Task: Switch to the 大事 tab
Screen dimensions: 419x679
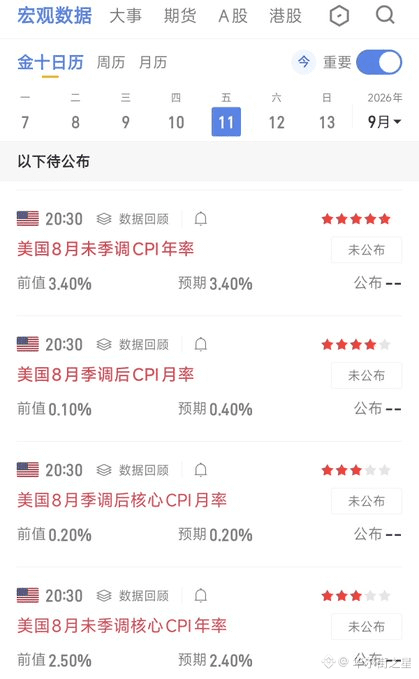Action: (126, 16)
